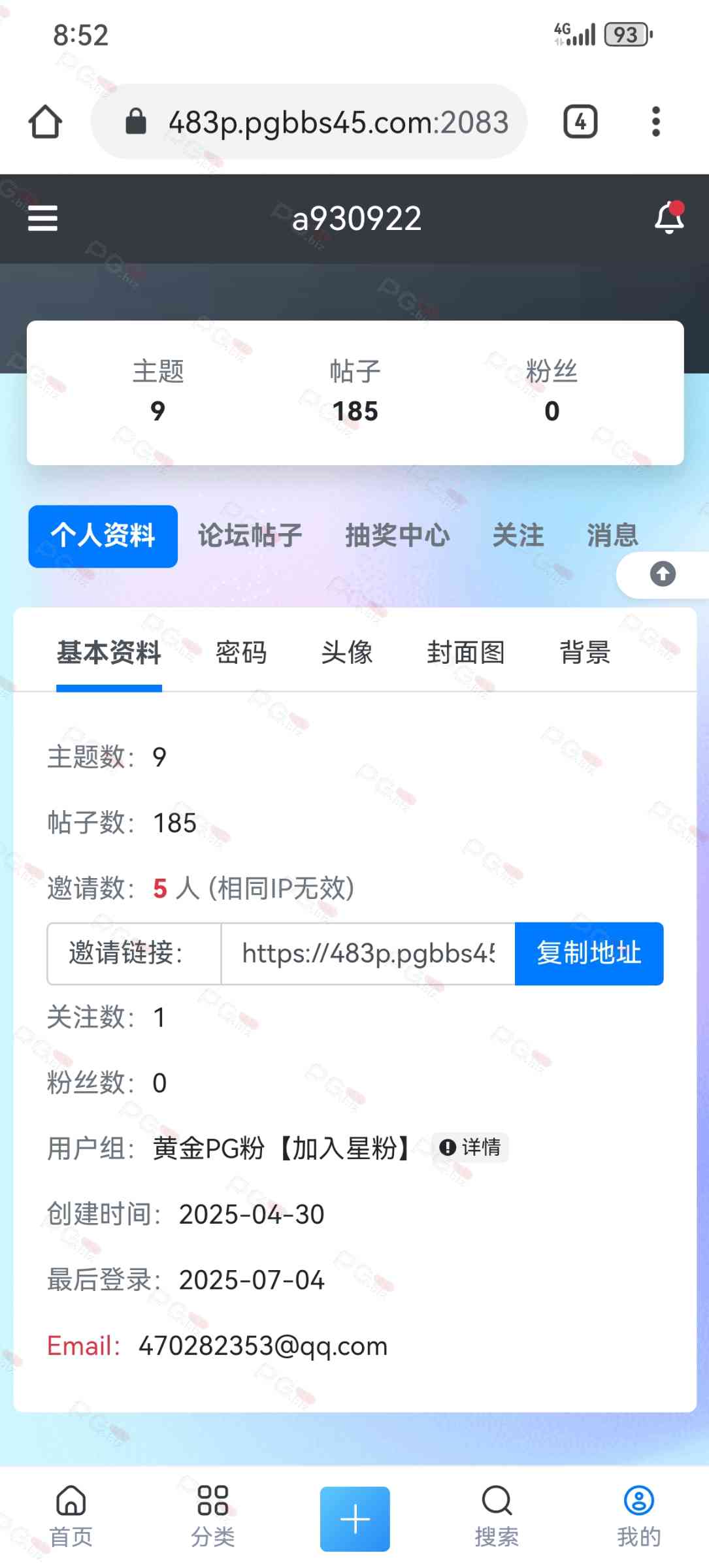Open the 抽奖中心 tab

point(397,536)
